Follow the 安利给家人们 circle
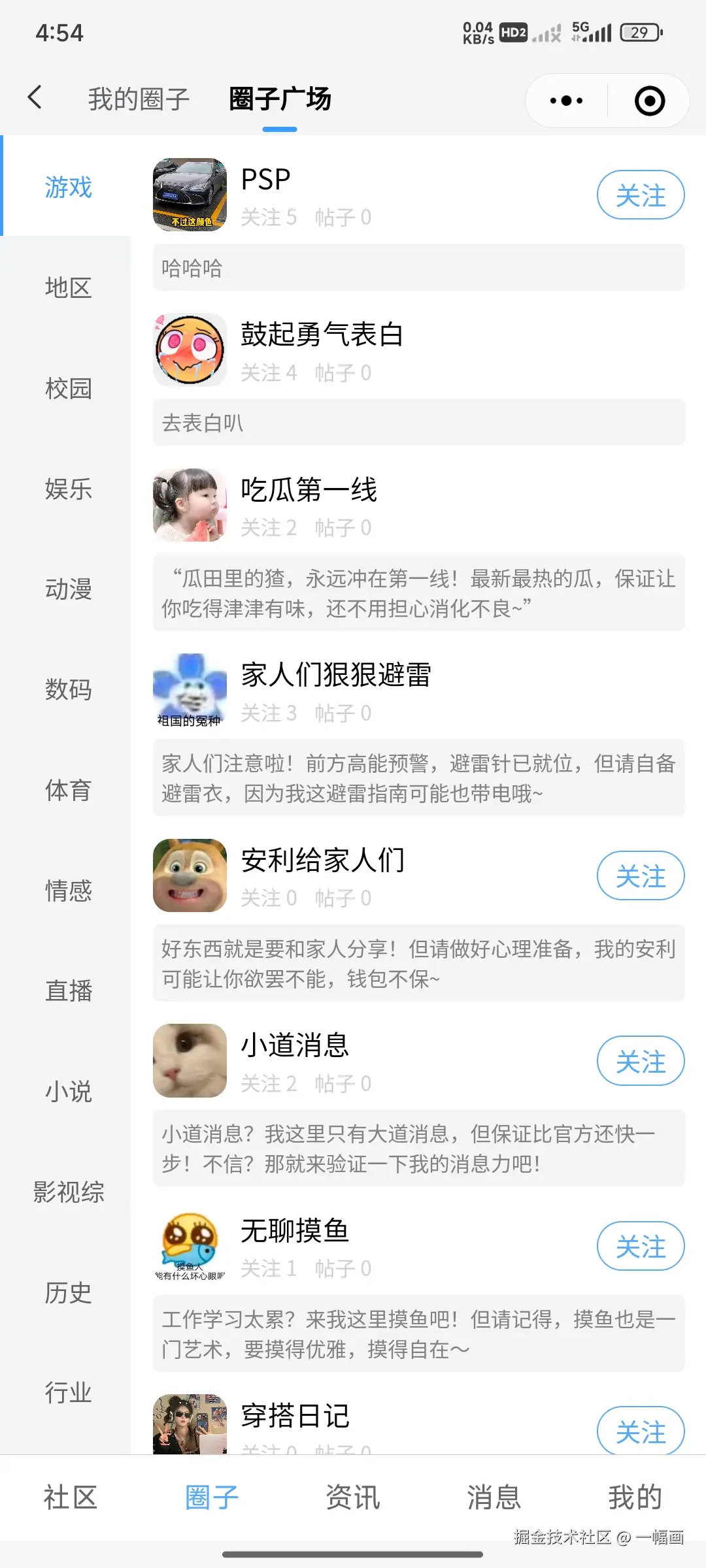Screen dimensions: 706x1568 pyautogui.click(x=640, y=876)
